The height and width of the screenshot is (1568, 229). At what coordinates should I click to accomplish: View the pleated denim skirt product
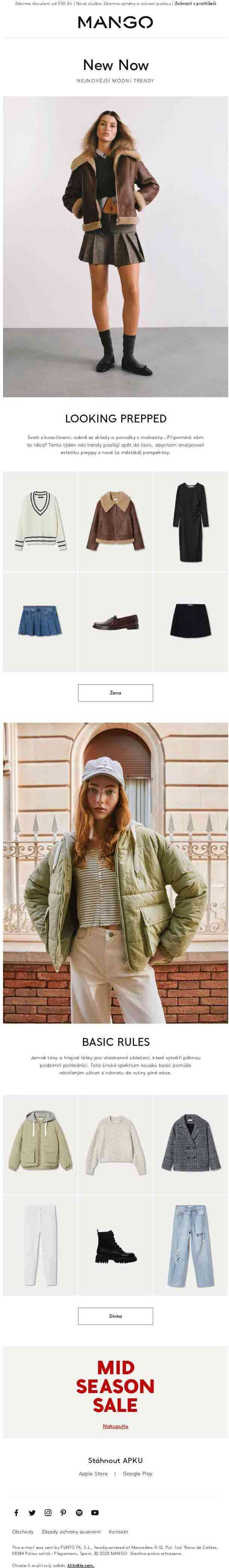click(x=40, y=621)
